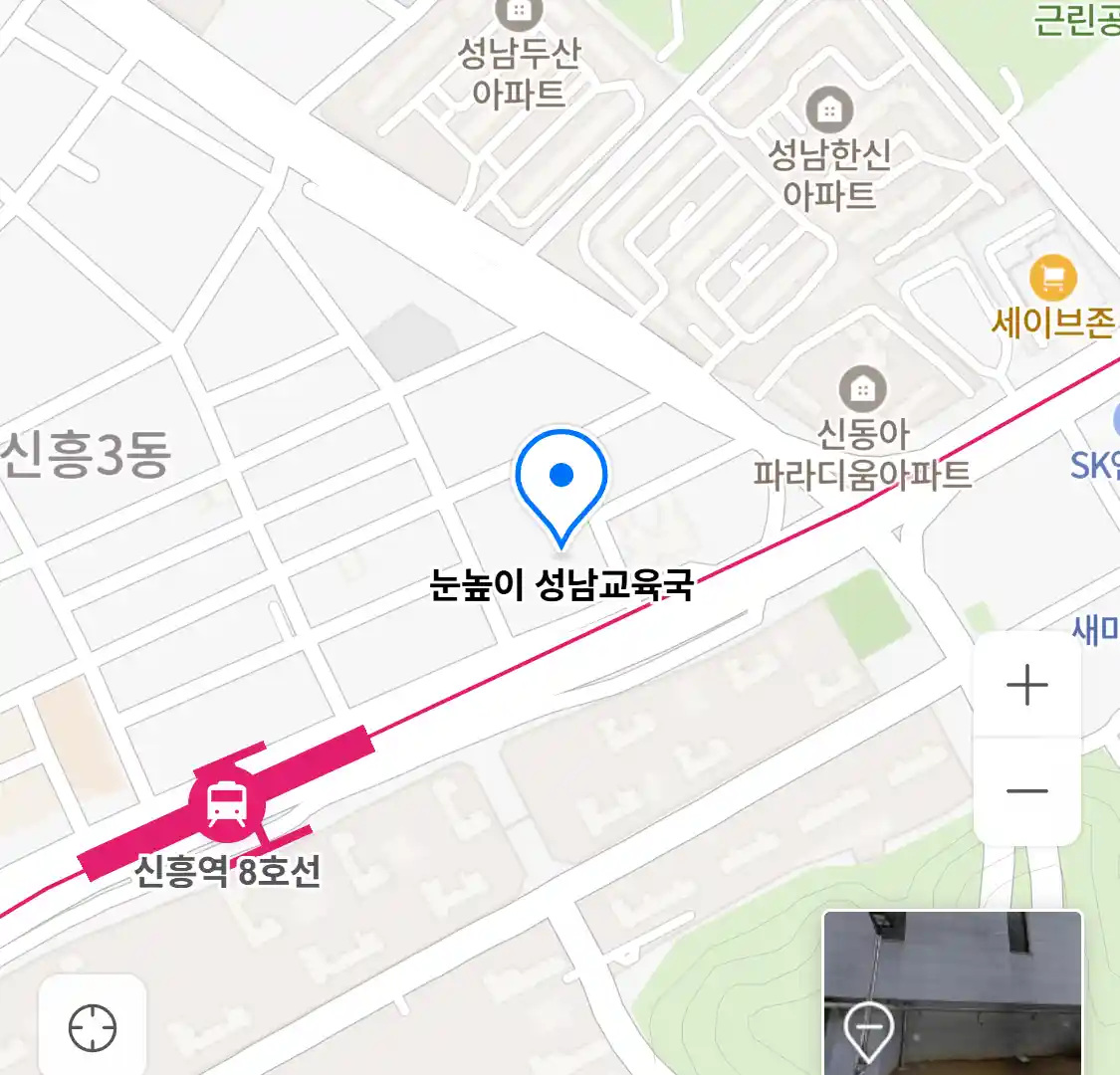Select 신동아 파라디움아파트 marker
The image size is (1120, 1075).
tap(862, 389)
